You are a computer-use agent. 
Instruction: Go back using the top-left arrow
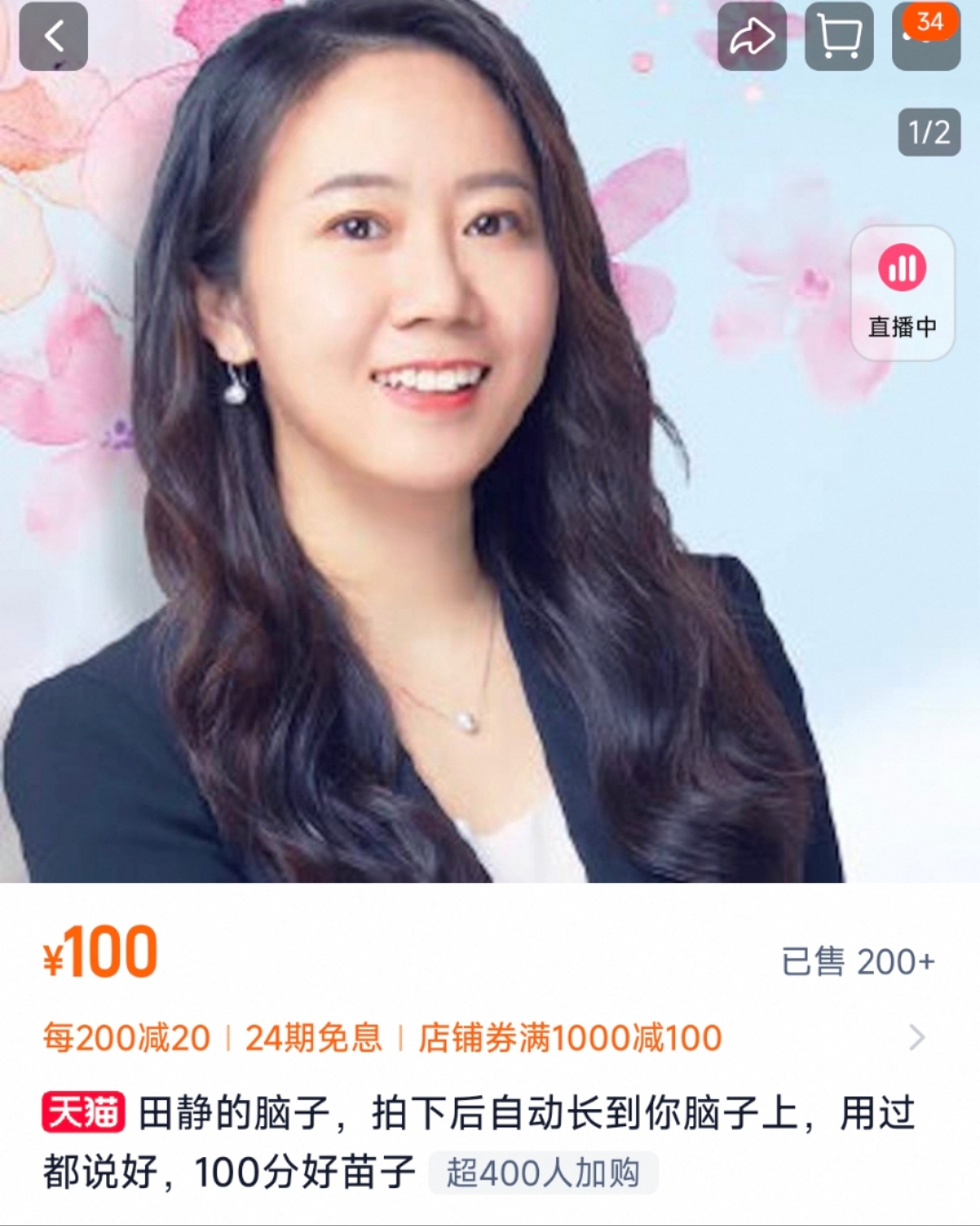(x=54, y=37)
